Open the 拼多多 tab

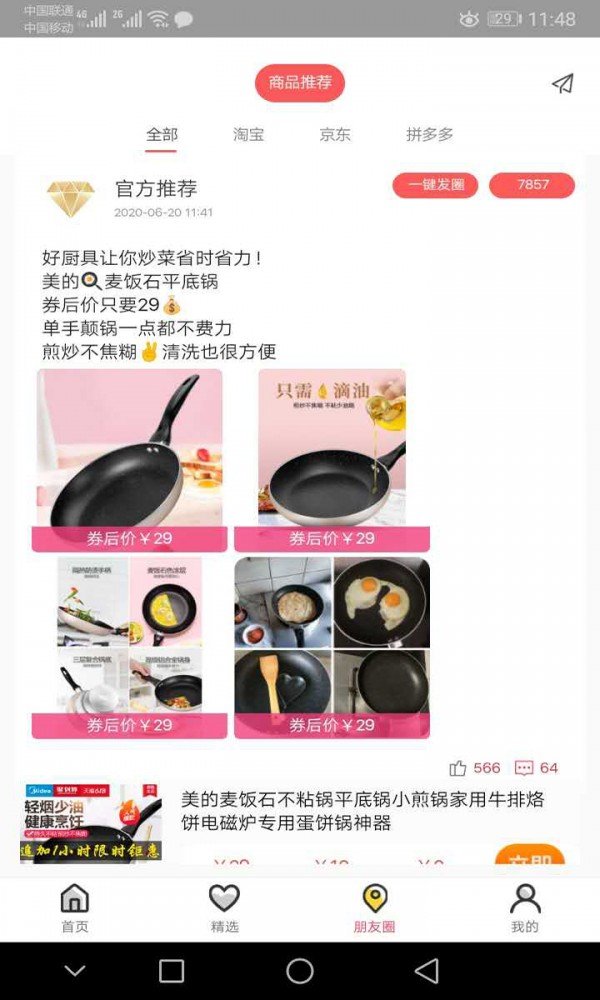429,134
